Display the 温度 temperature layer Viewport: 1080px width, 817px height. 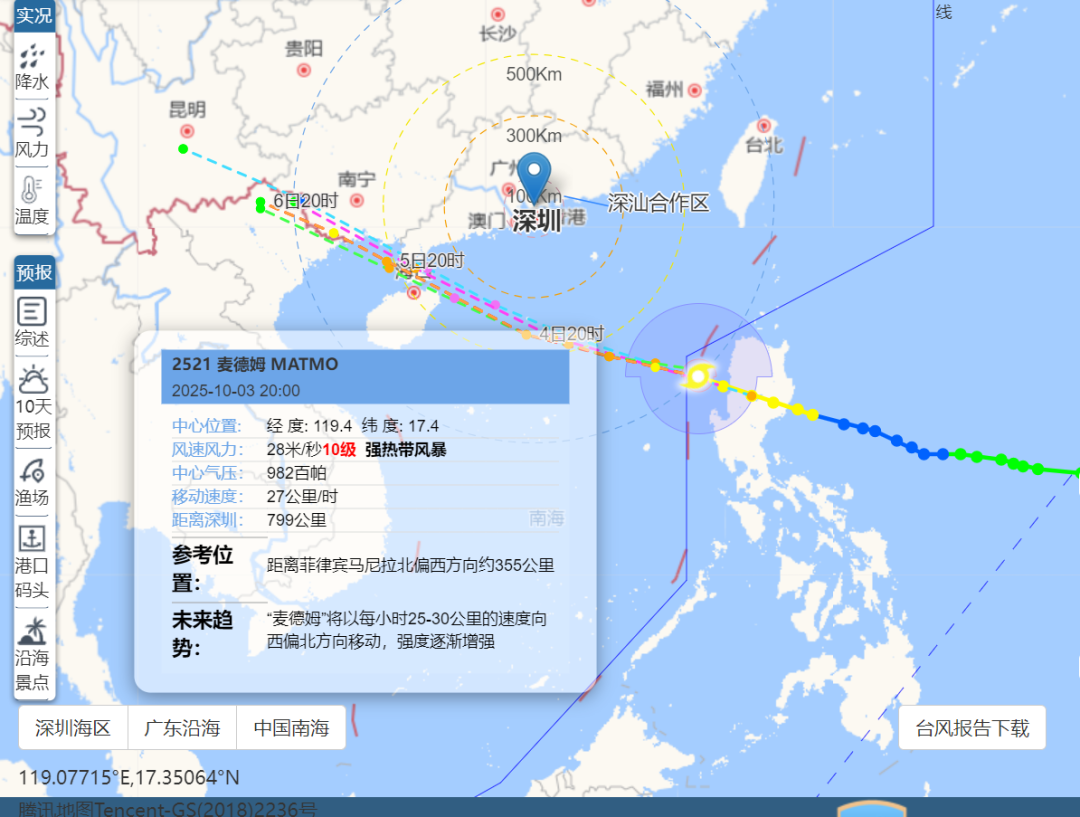pyautogui.click(x=32, y=200)
